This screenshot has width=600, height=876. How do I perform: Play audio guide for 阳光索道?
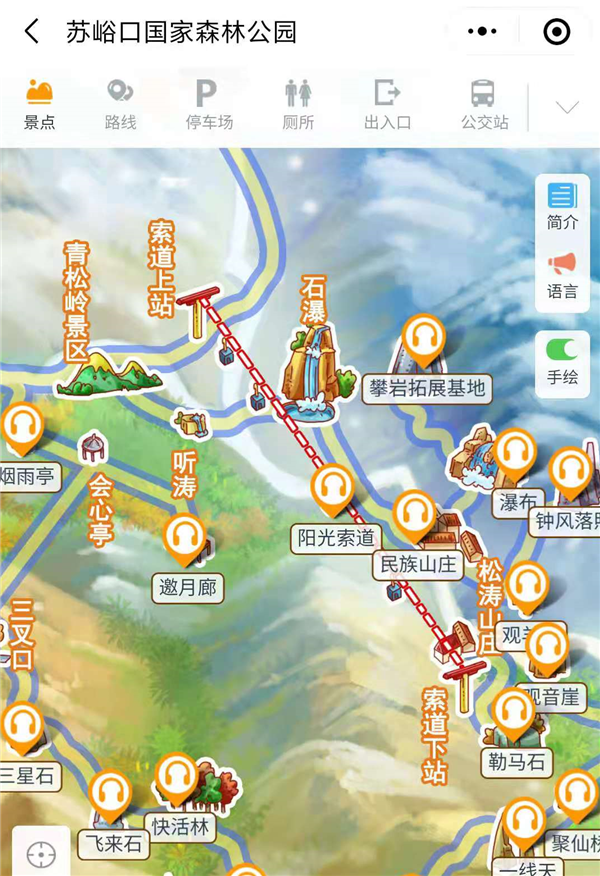click(334, 491)
